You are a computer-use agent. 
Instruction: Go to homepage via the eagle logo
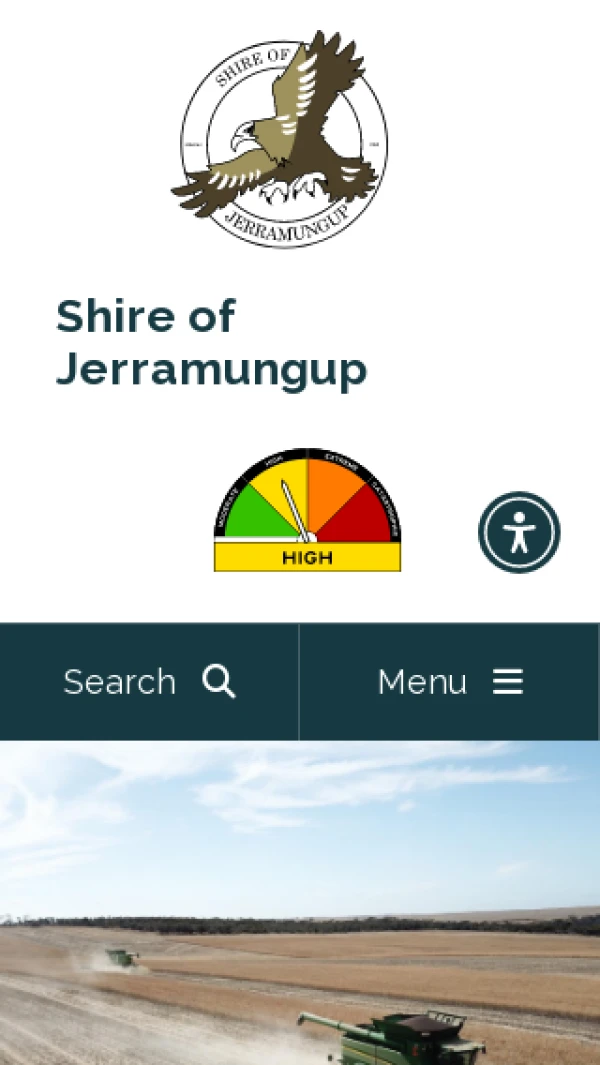coord(278,137)
